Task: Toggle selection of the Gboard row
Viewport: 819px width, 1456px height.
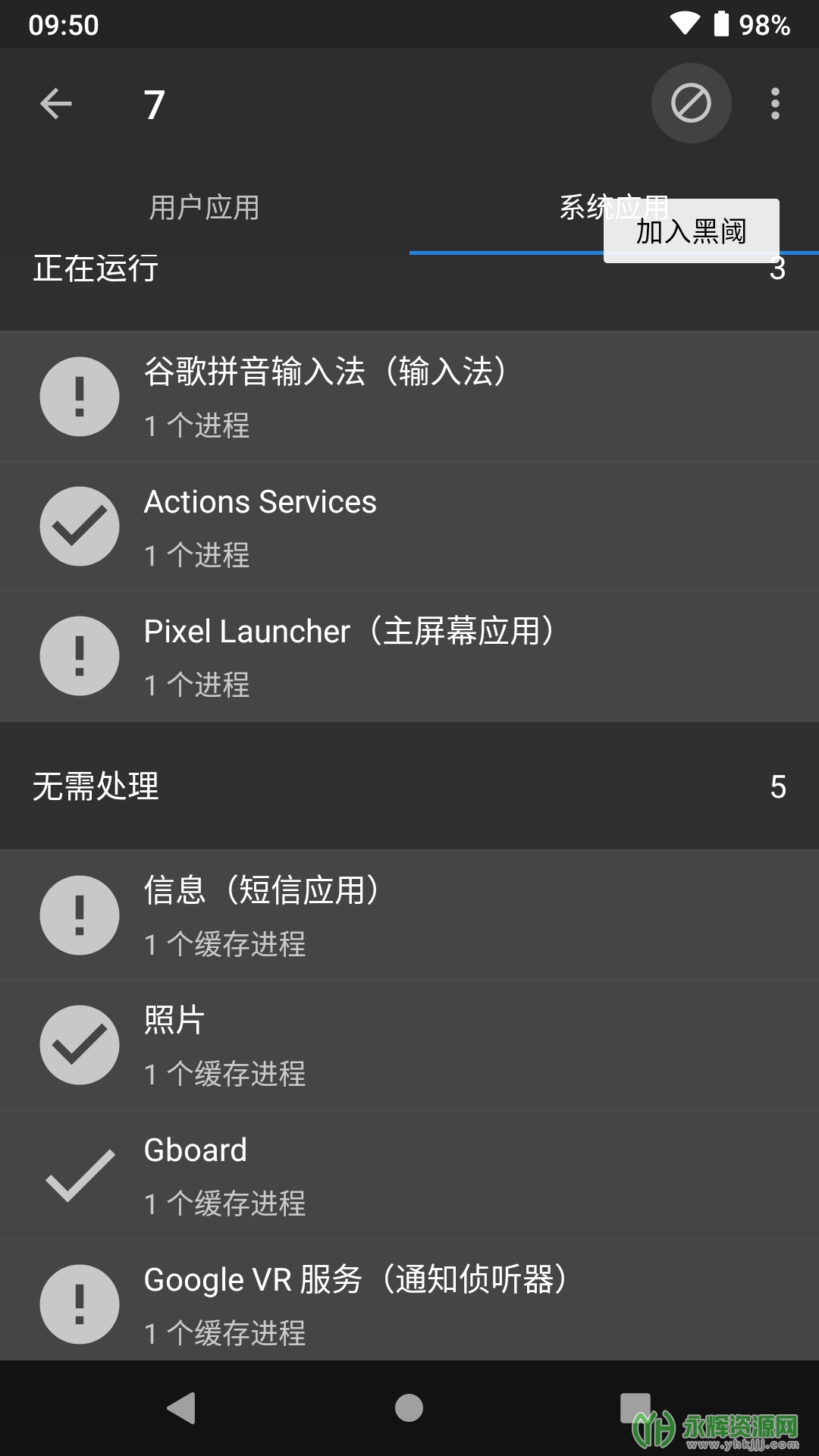Action: click(409, 1175)
